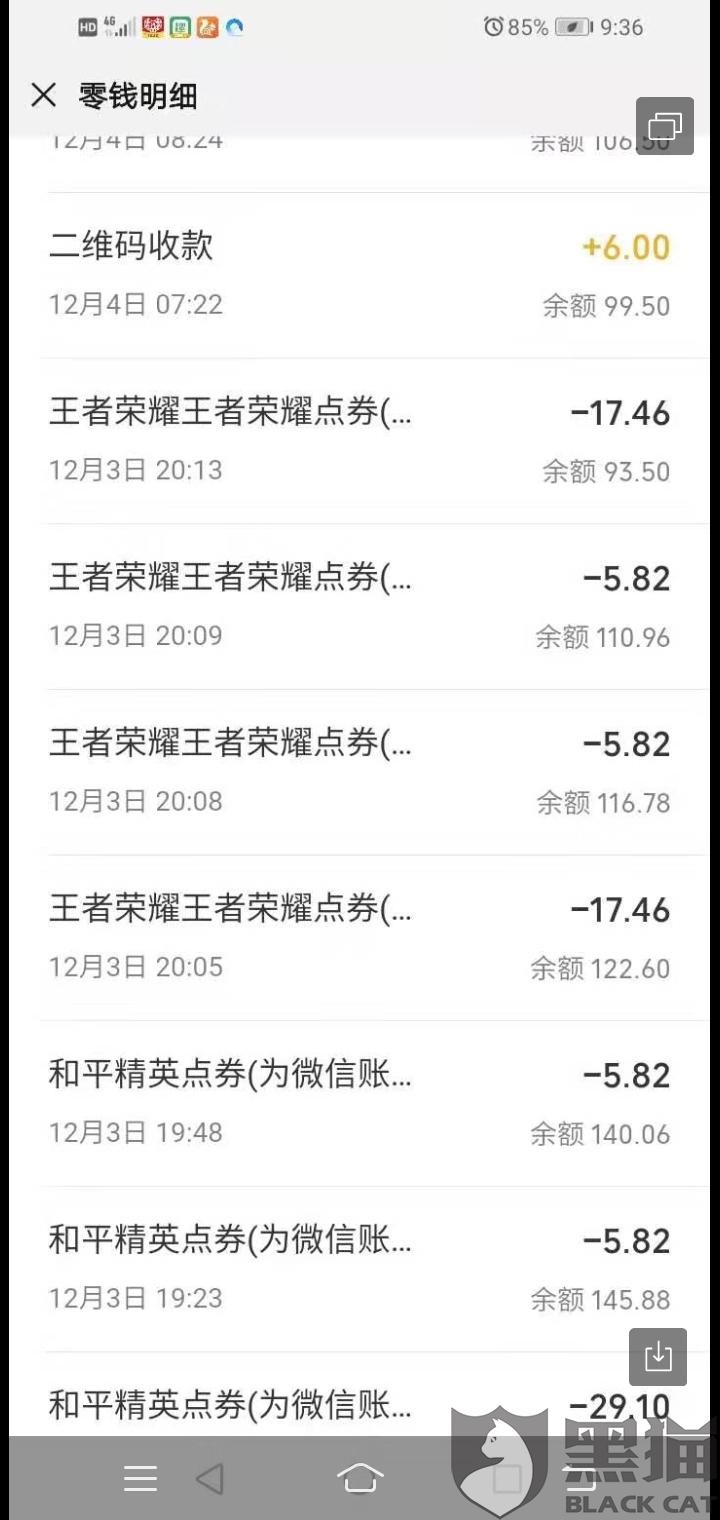Tap the floating overlapping windows icon
The image size is (720, 1520).
[x=664, y=126]
